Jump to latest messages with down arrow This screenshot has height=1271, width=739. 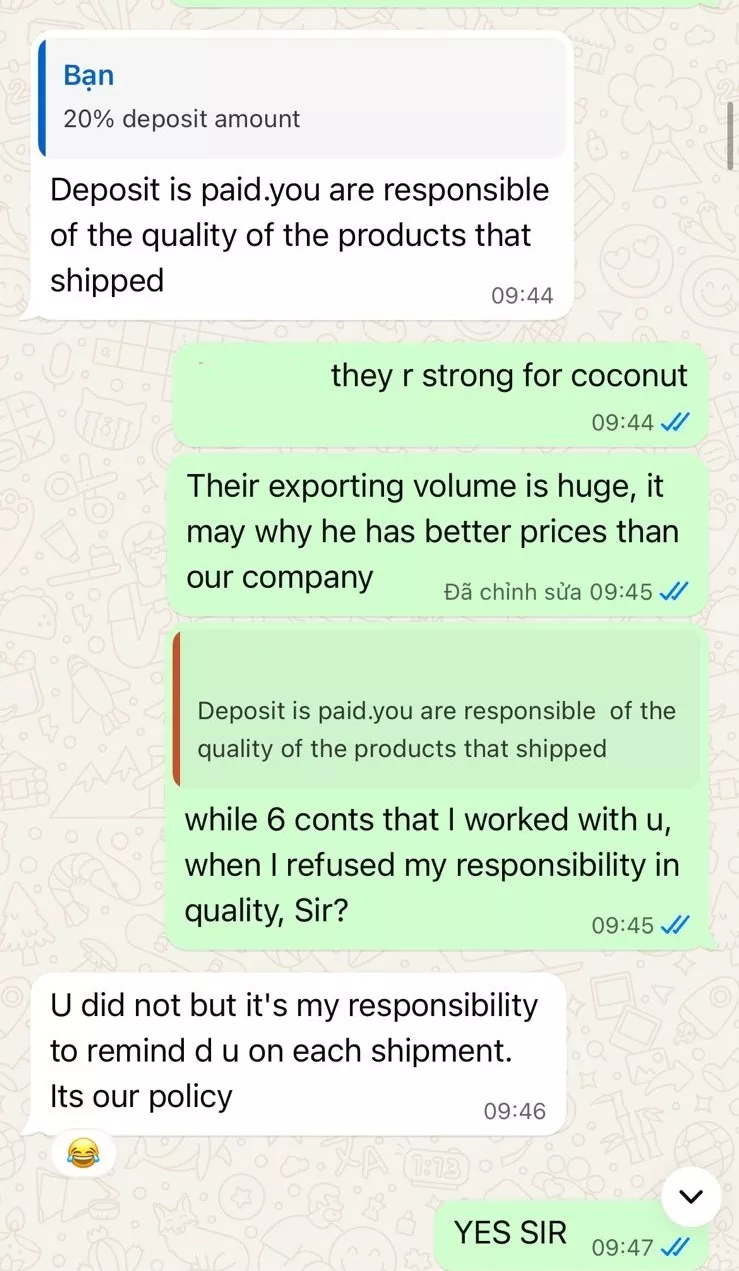691,1196
